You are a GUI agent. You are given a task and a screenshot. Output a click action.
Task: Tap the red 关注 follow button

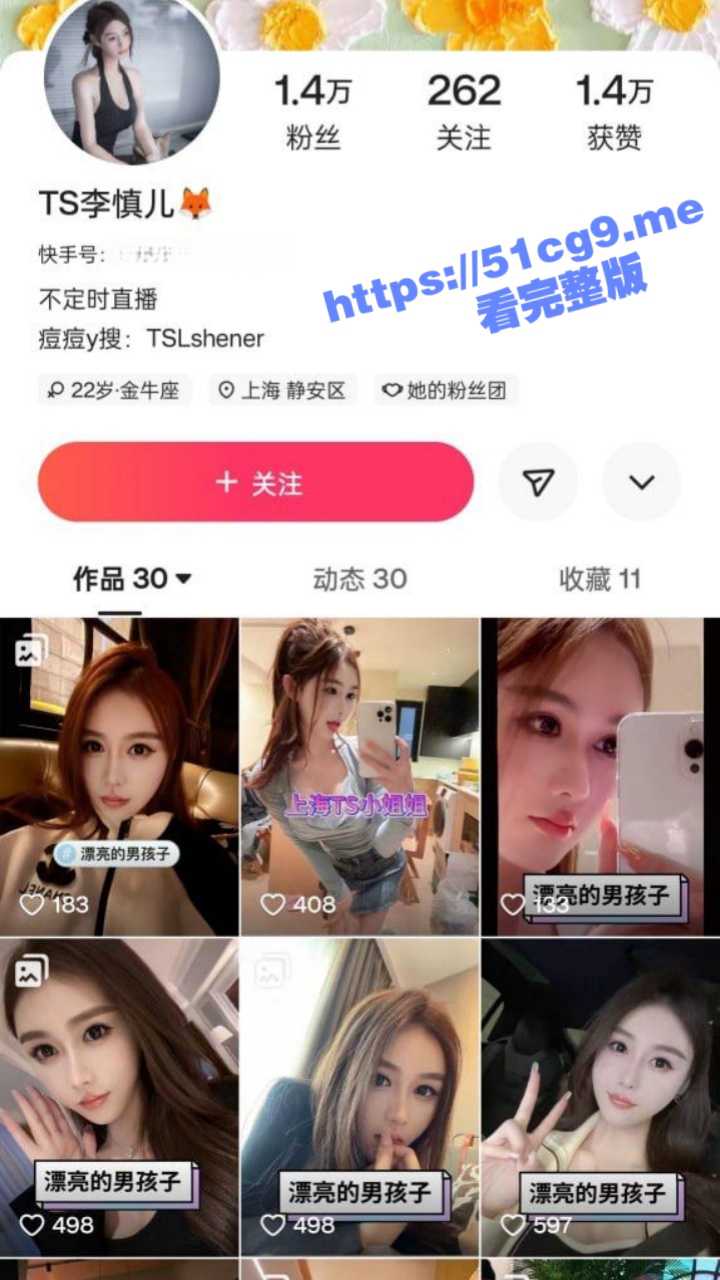pyautogui.click(x=256, y=482)
